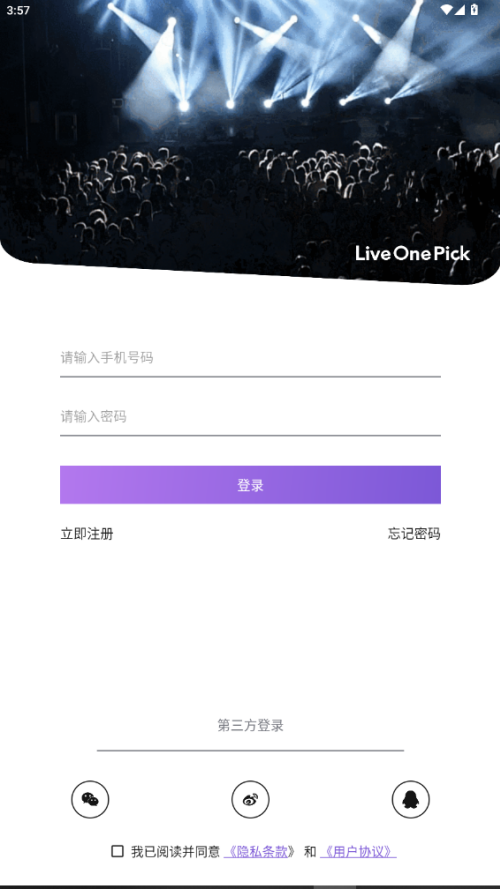Screen dimensions: 500x889
Task: Tap the purple 登录 login button
Action: click(250, 485)
